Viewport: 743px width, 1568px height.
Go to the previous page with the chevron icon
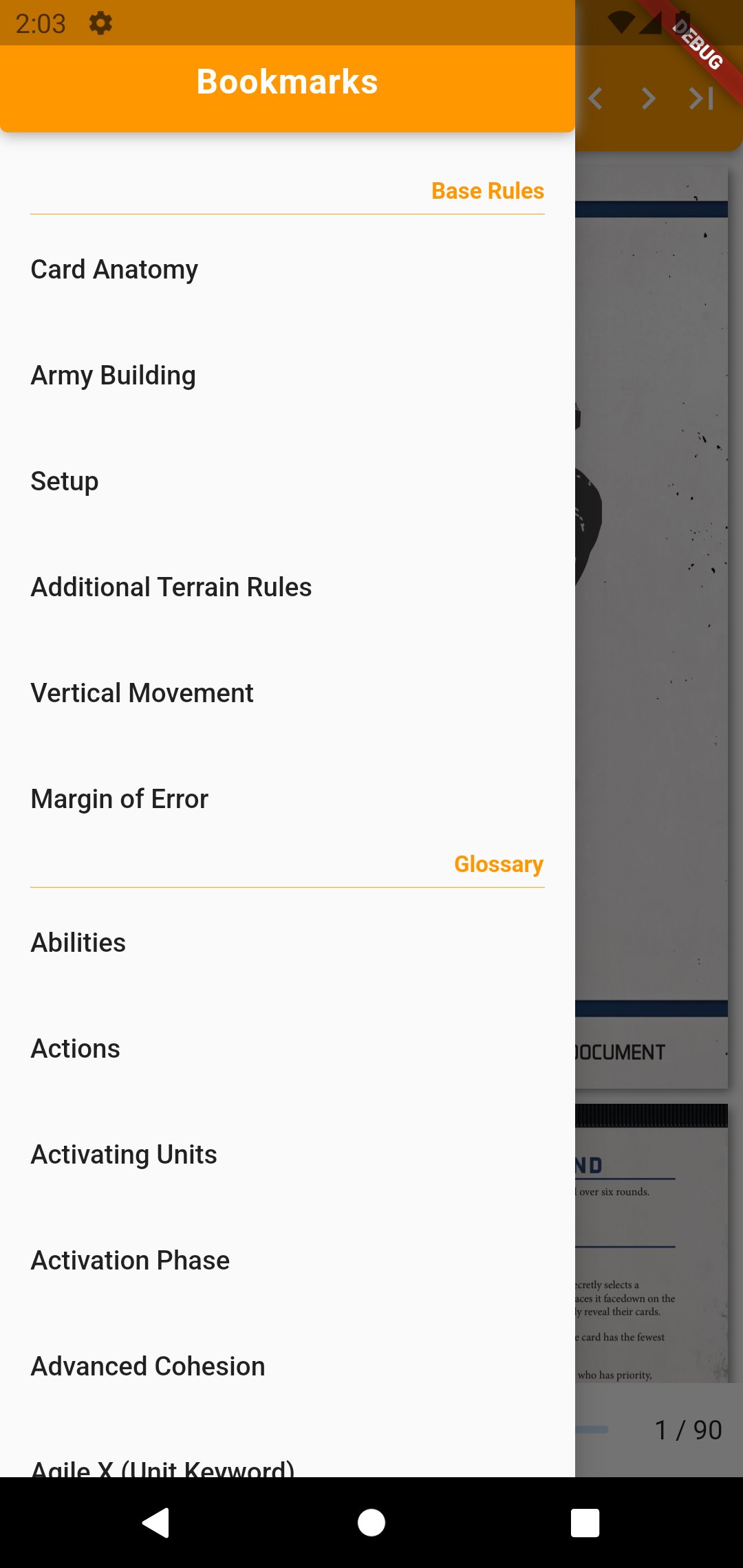[594, 98]
